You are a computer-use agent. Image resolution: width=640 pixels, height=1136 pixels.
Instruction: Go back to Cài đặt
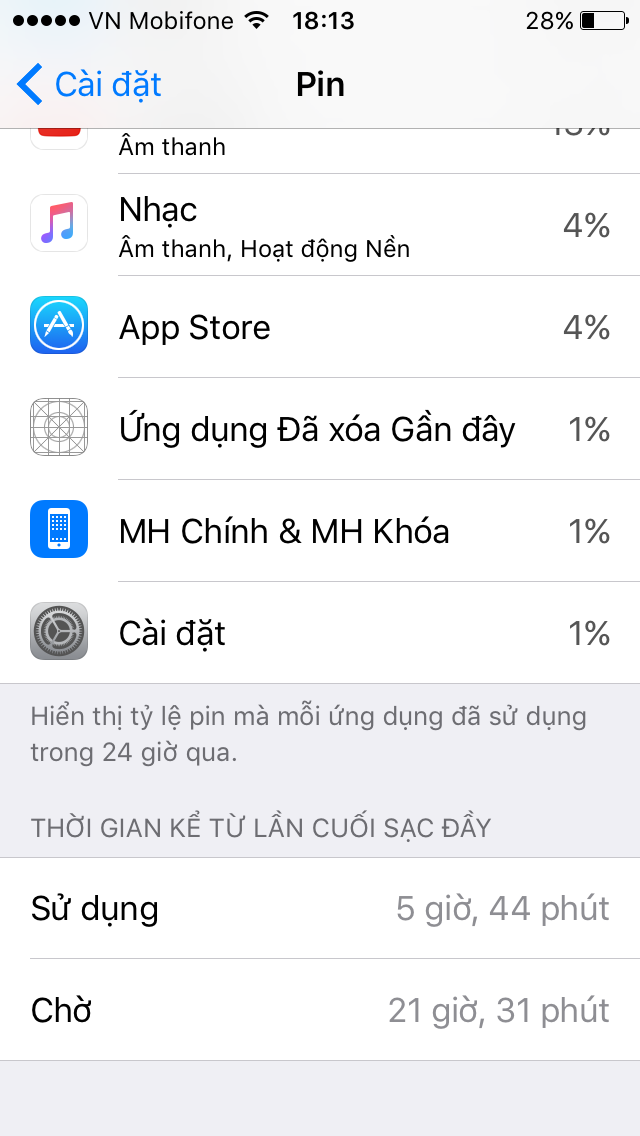point(90,85)
